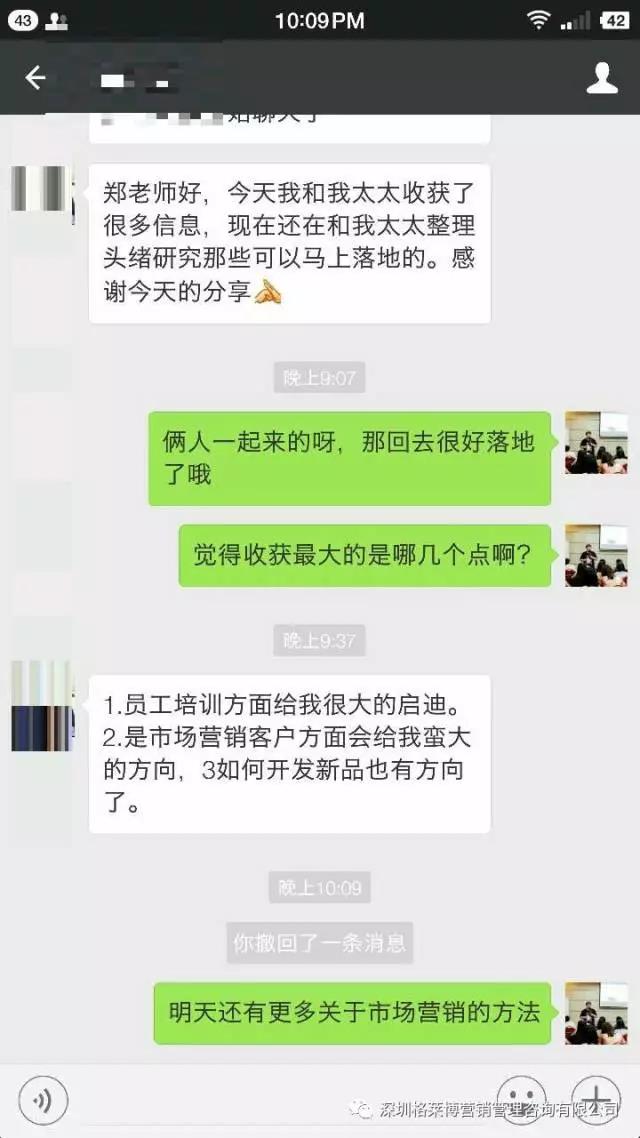Image resolution: width=640 pixels, height=1138 pixels.
Task: Open own avatar beside 觉得收获最大 message
Action: pos(596,555)
